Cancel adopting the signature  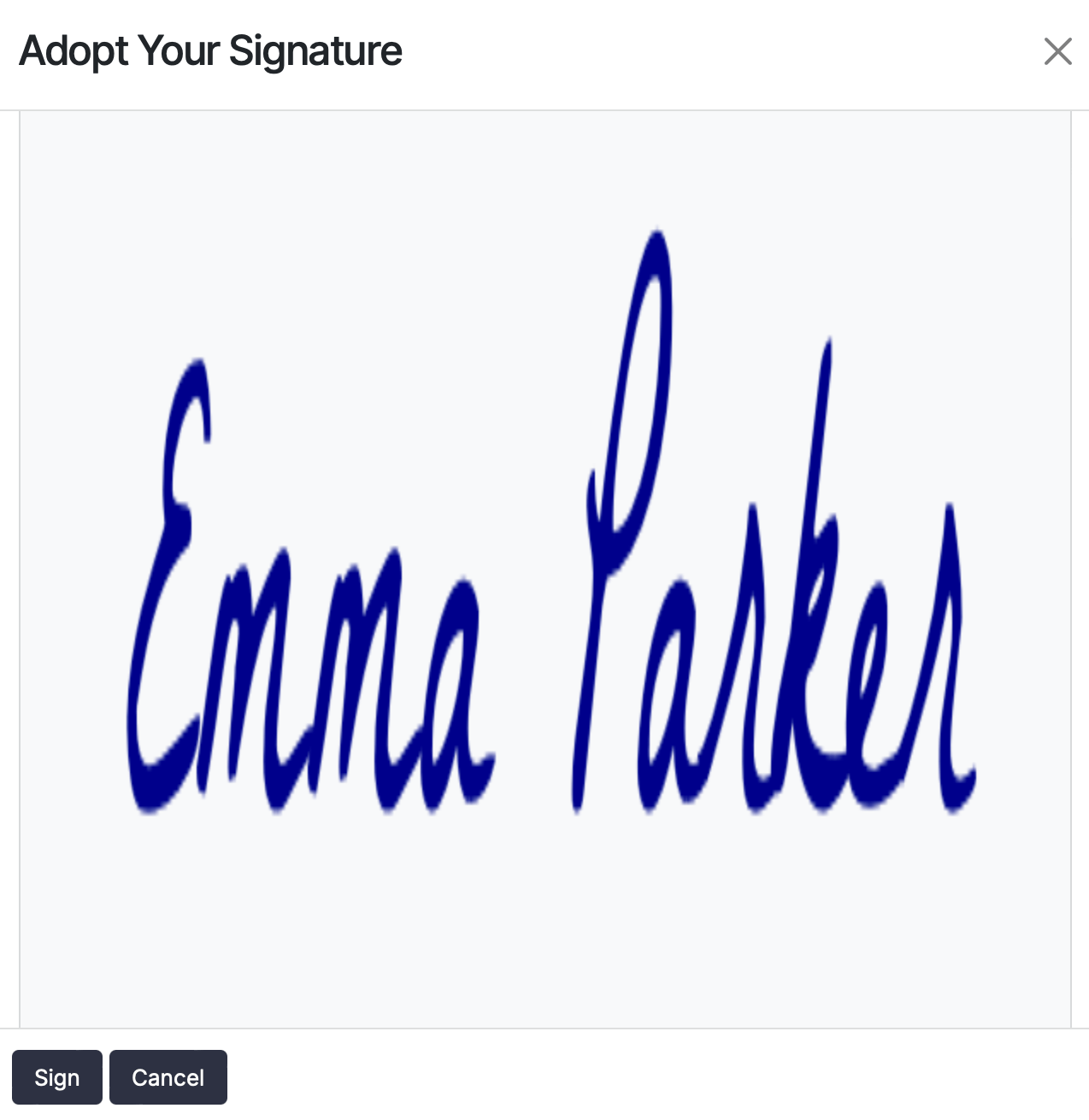(x=168, y=1077)
